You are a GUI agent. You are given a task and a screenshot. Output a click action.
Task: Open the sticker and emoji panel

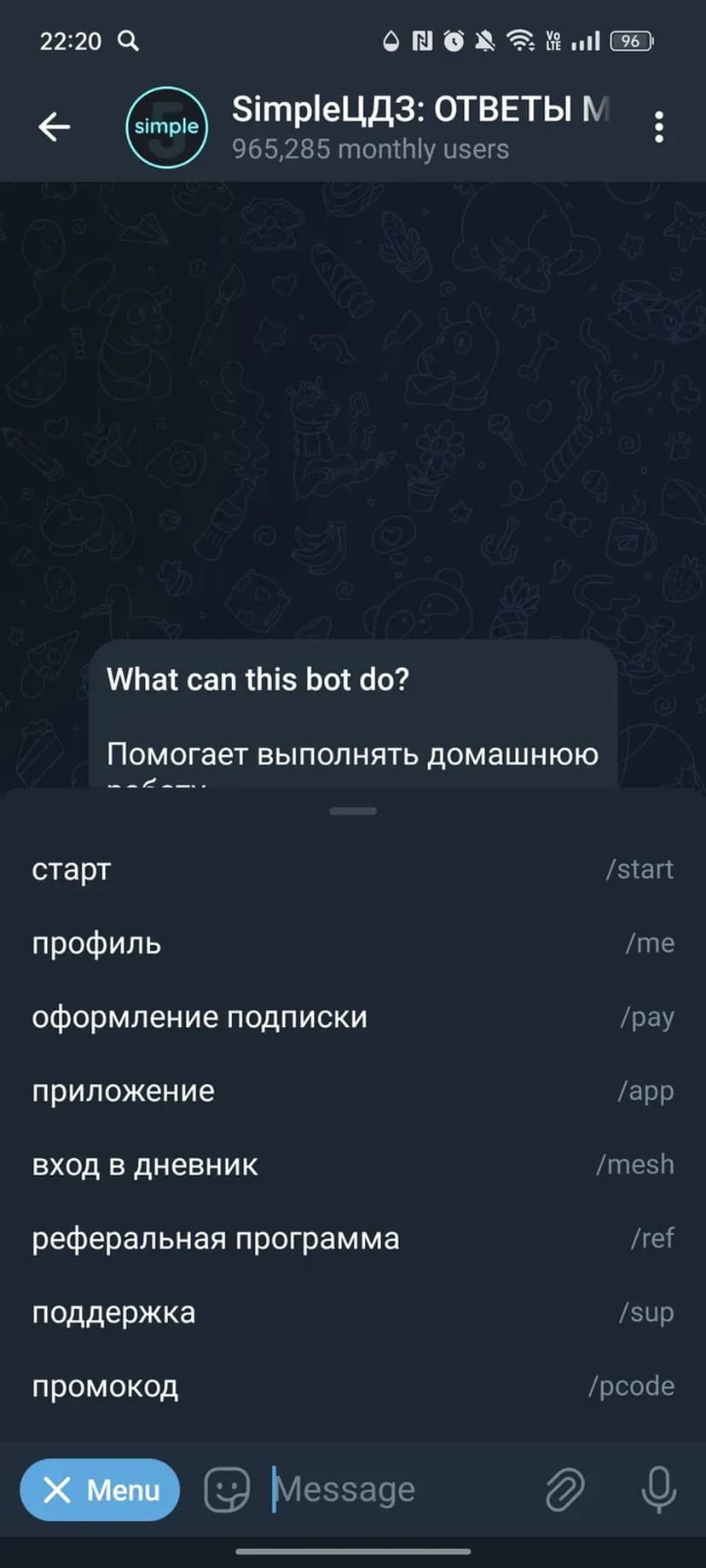click(x=227, y=1490)
